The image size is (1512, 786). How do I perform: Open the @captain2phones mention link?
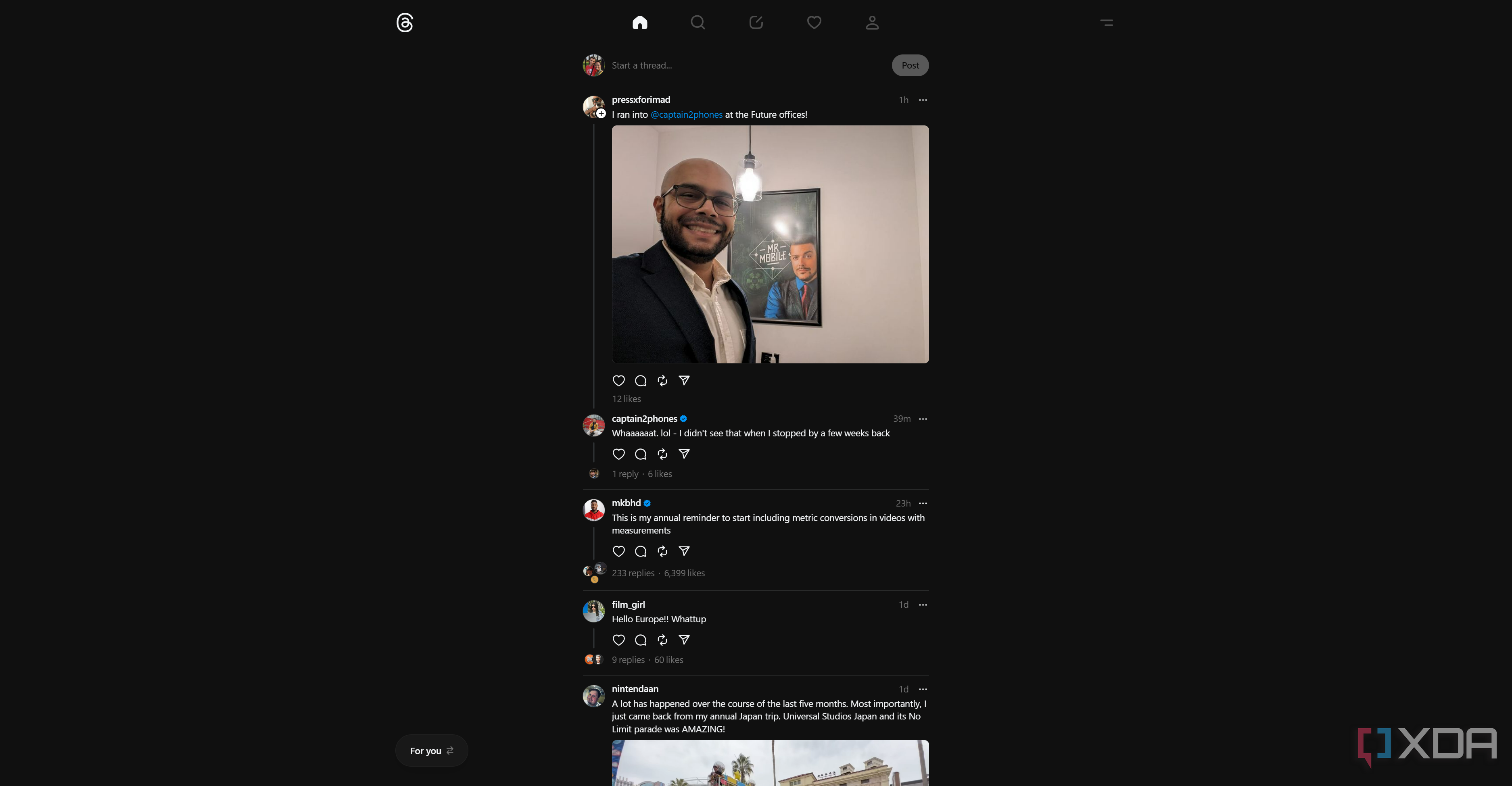coord(686,115)
